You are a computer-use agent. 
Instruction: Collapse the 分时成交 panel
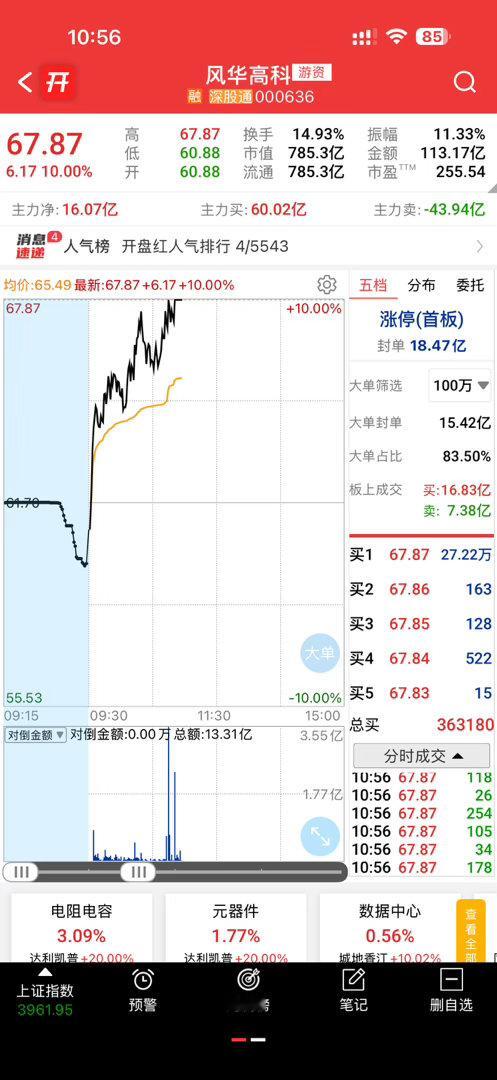423,756
